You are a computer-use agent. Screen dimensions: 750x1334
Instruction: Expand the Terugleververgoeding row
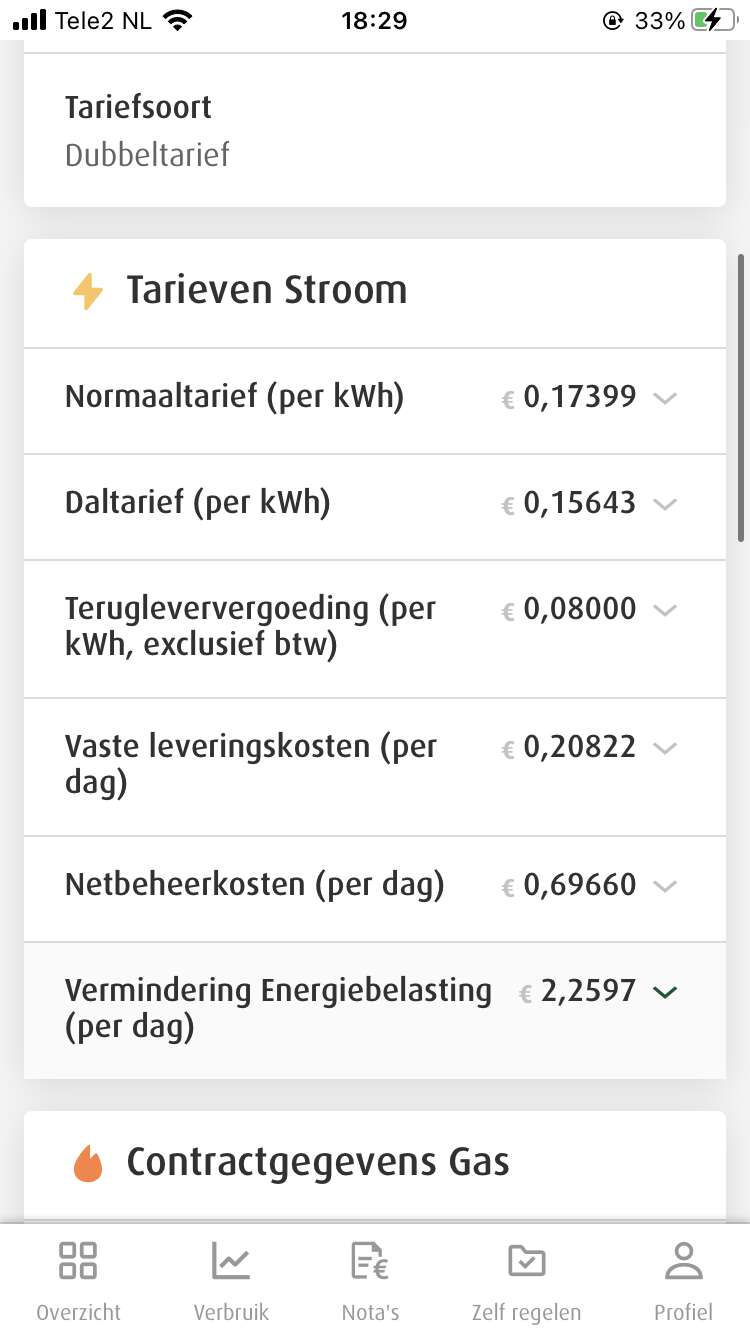coord(375,629)
